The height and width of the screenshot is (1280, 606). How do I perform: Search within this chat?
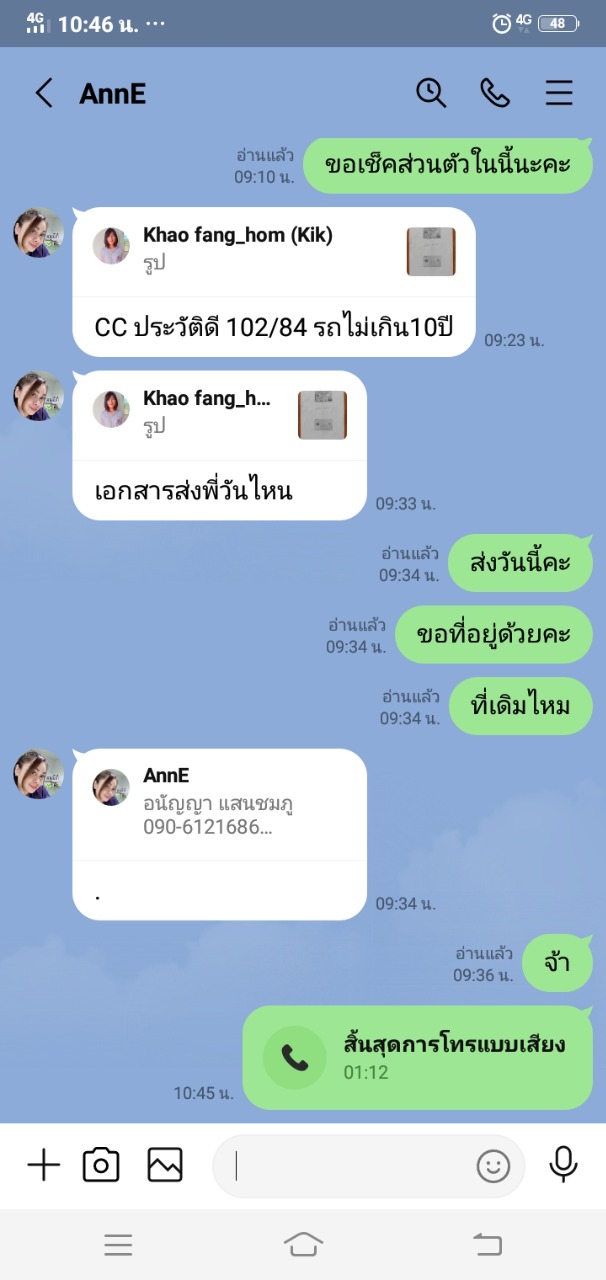(x=431, y=93)
